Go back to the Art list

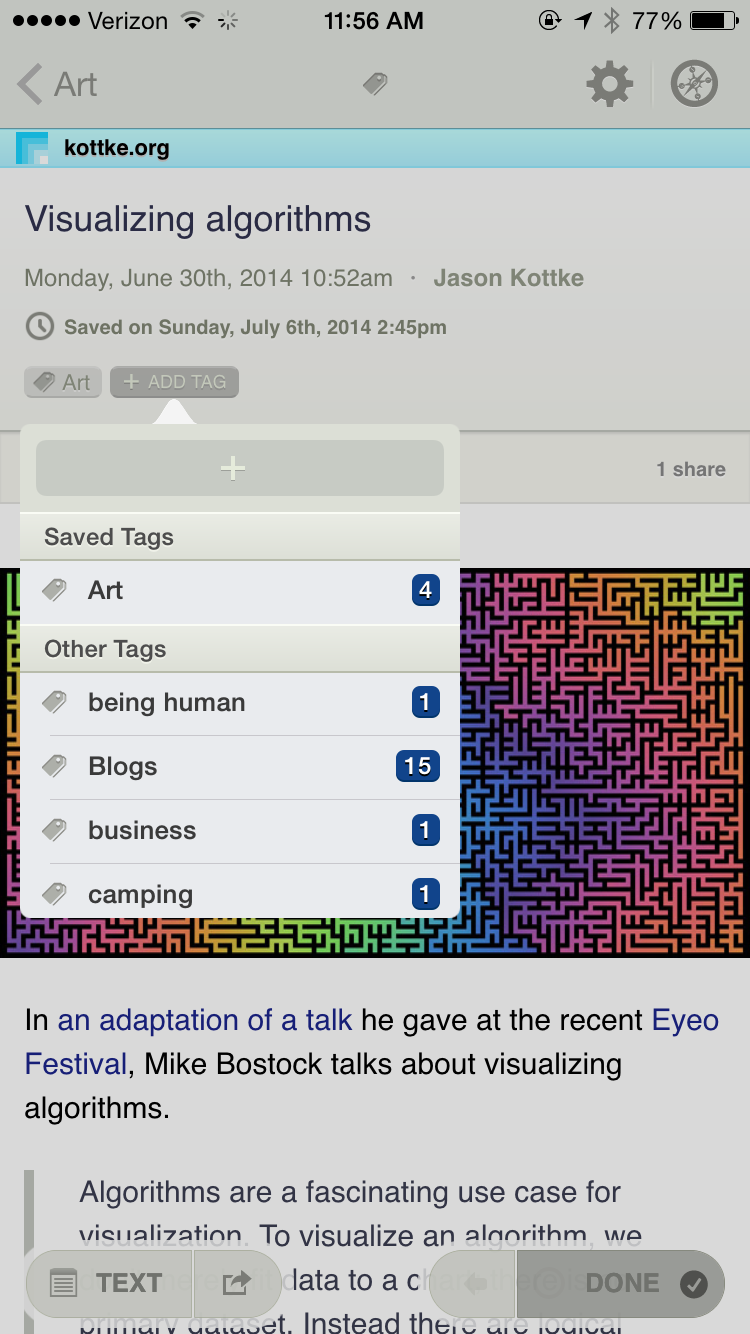(57, 85)
